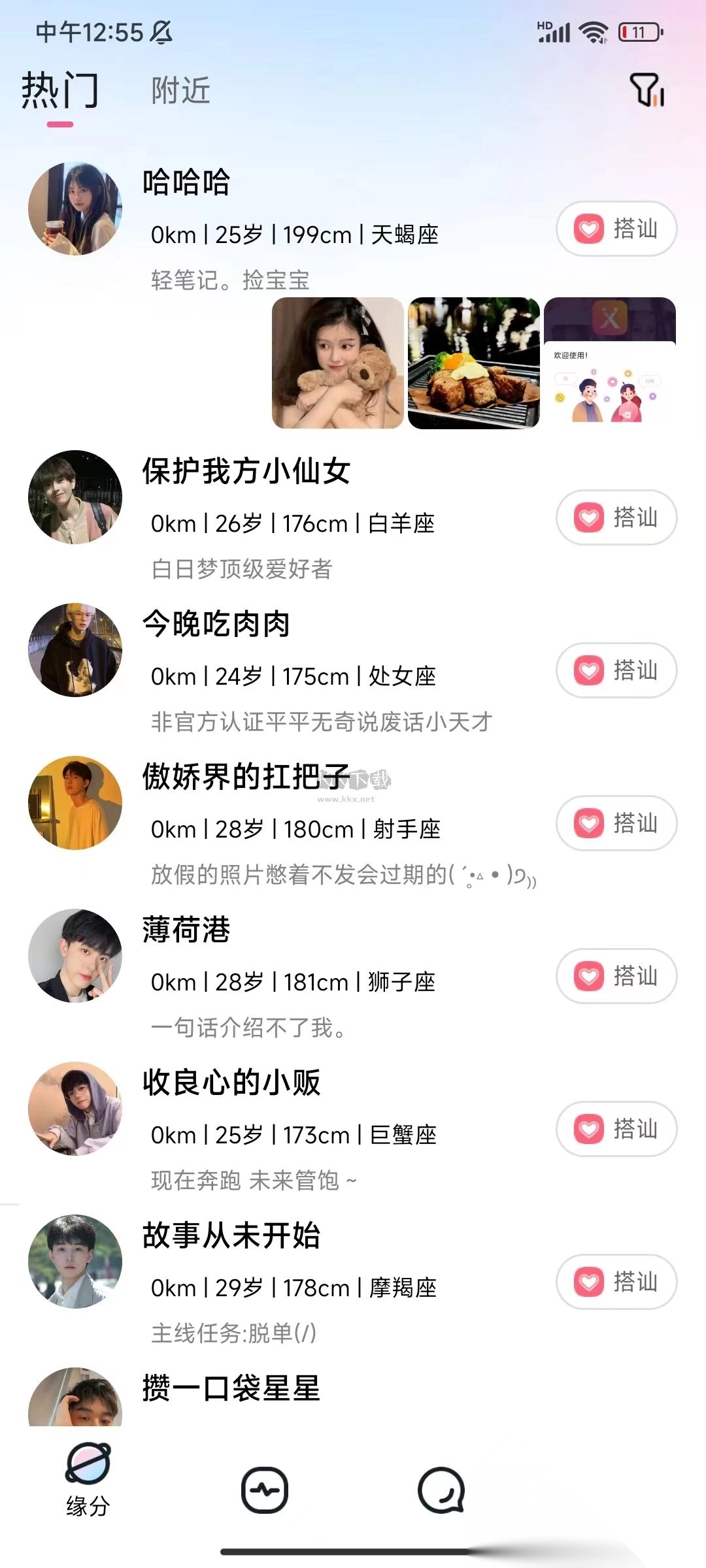Open the teddy bear photo under 哈哈哈

[338, 361]
